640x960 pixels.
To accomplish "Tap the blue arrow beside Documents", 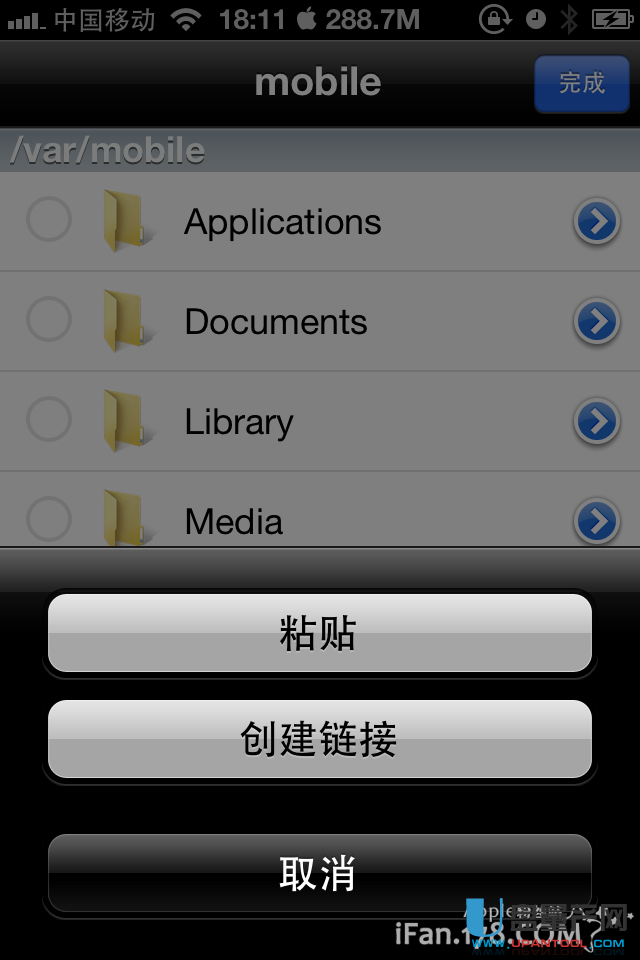I will 597,321.
